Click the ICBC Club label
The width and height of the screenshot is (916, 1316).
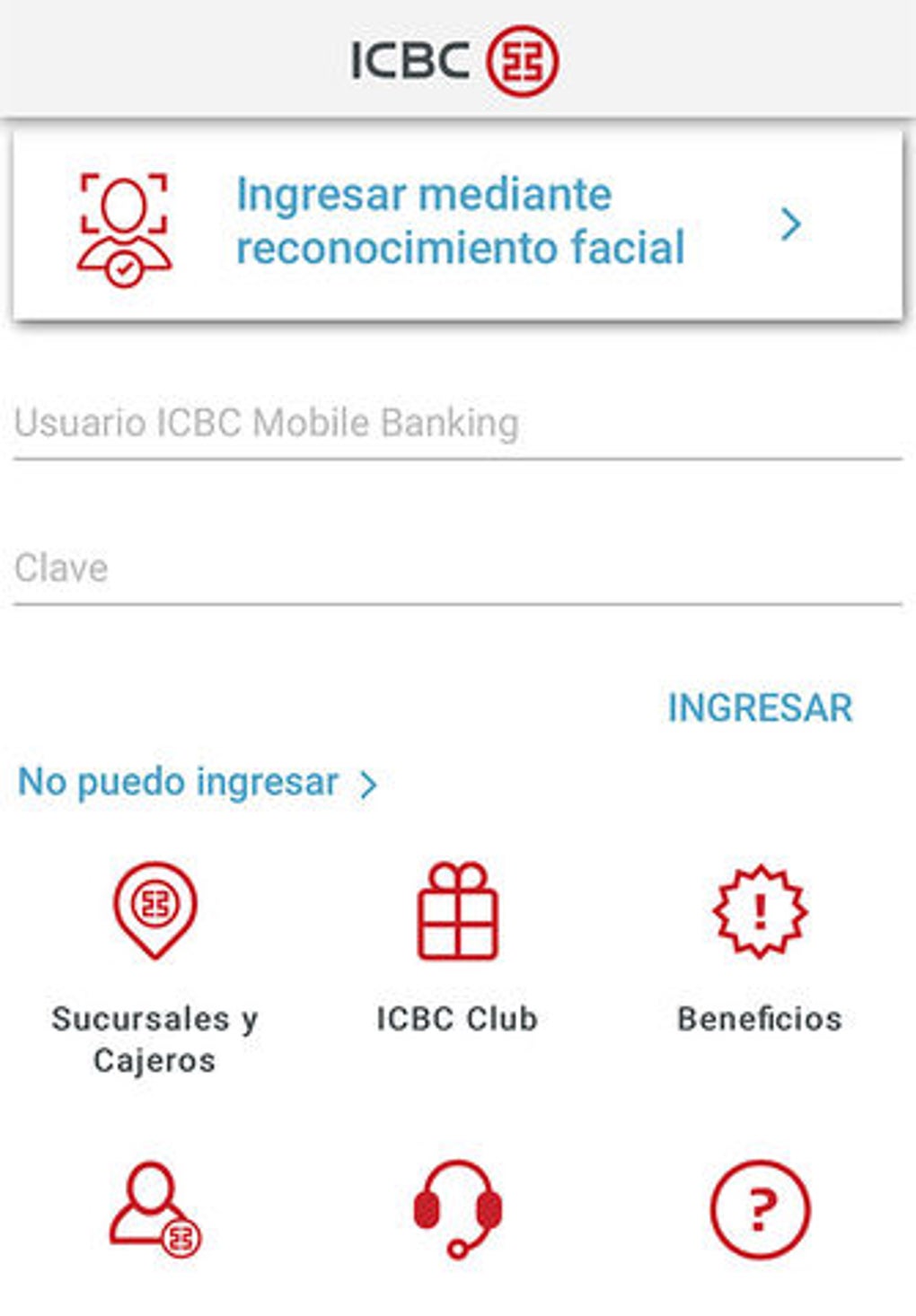click(x=456, y=1019)
